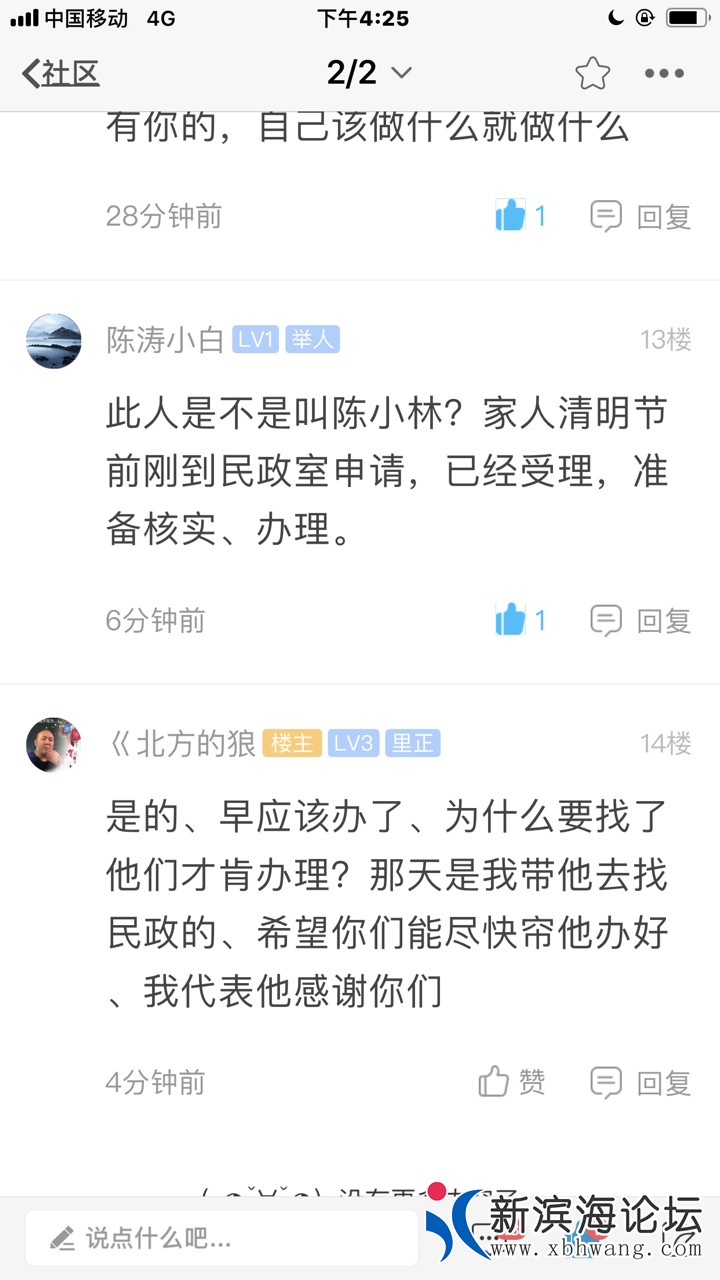
Task: Reply to the 28分钟前 comment
Action: pyautogui.click(x=641, y=216)
